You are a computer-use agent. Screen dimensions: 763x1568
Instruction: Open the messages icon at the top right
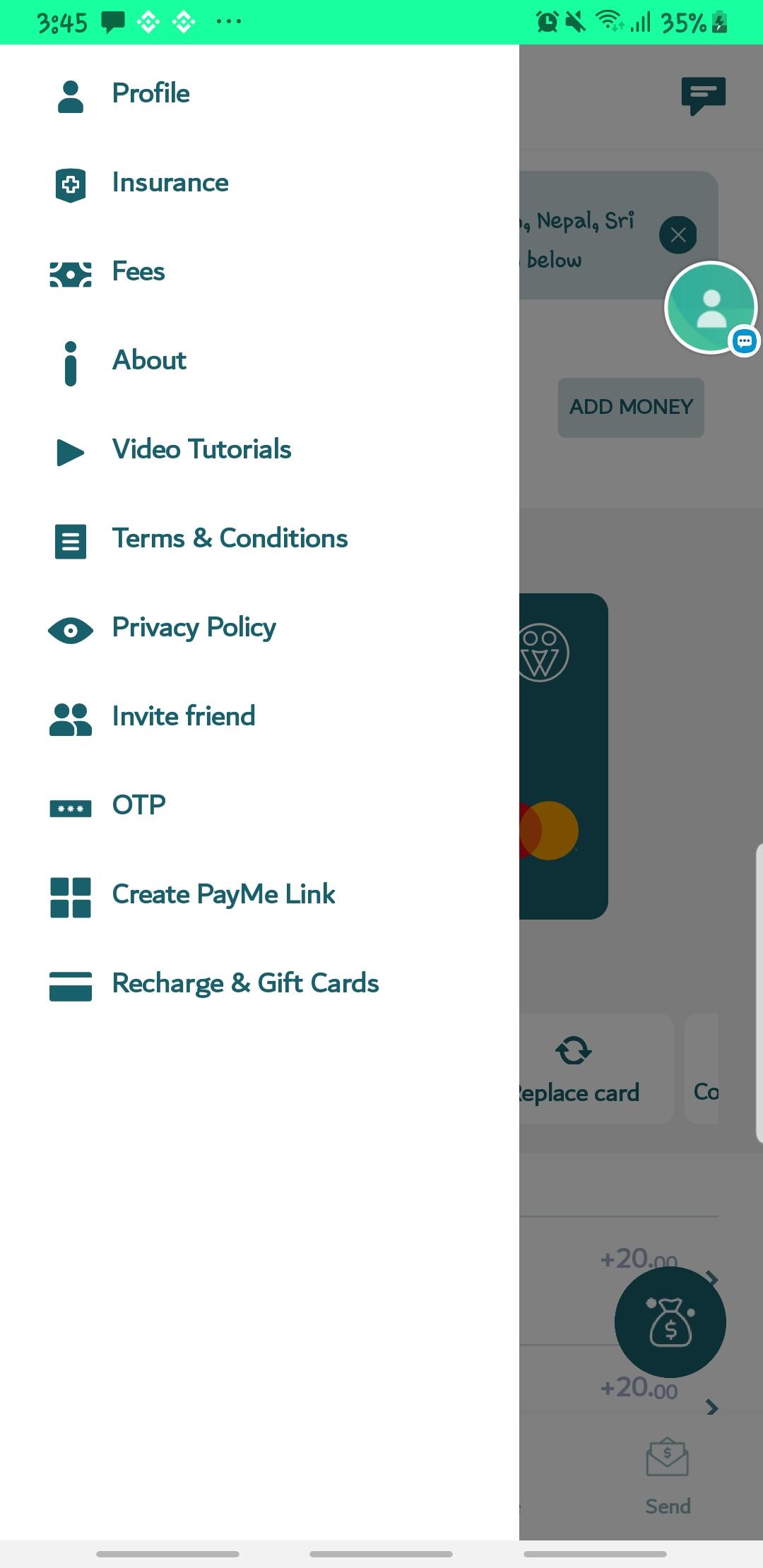point(703,95)
